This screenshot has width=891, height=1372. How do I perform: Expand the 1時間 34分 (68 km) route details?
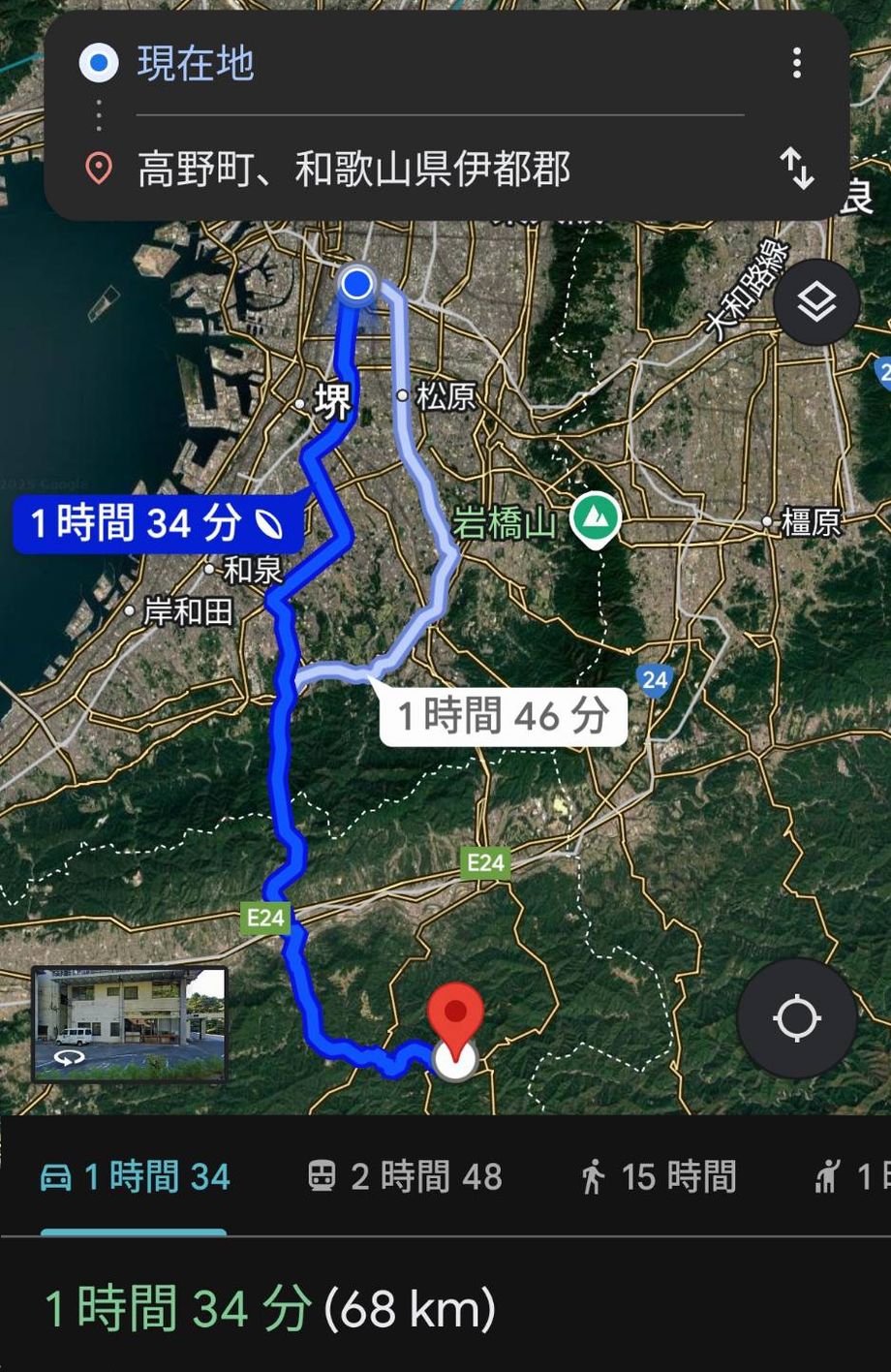[271, 1310]
